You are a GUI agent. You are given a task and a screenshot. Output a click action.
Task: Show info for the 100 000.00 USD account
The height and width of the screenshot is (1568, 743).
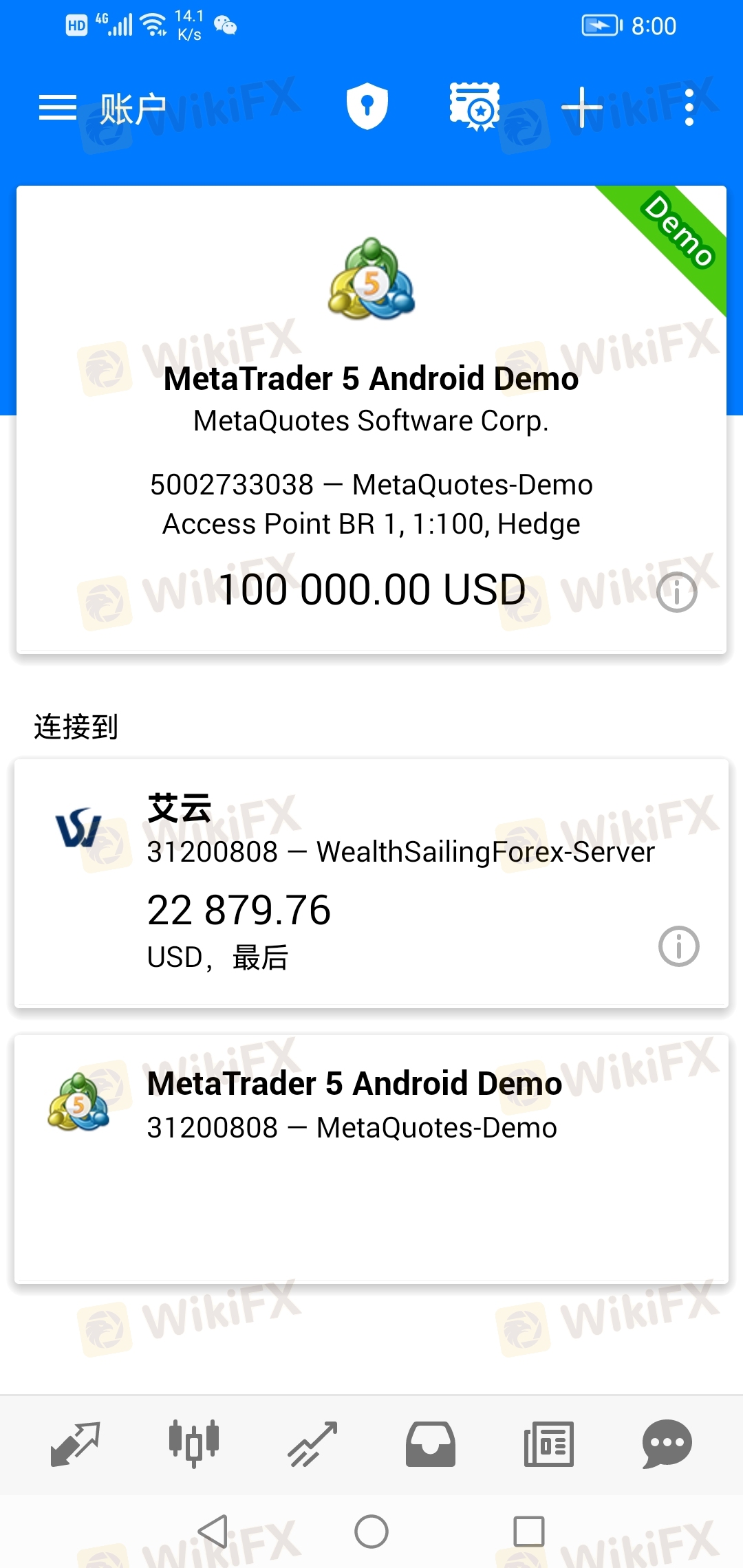(x=677, y=592)
